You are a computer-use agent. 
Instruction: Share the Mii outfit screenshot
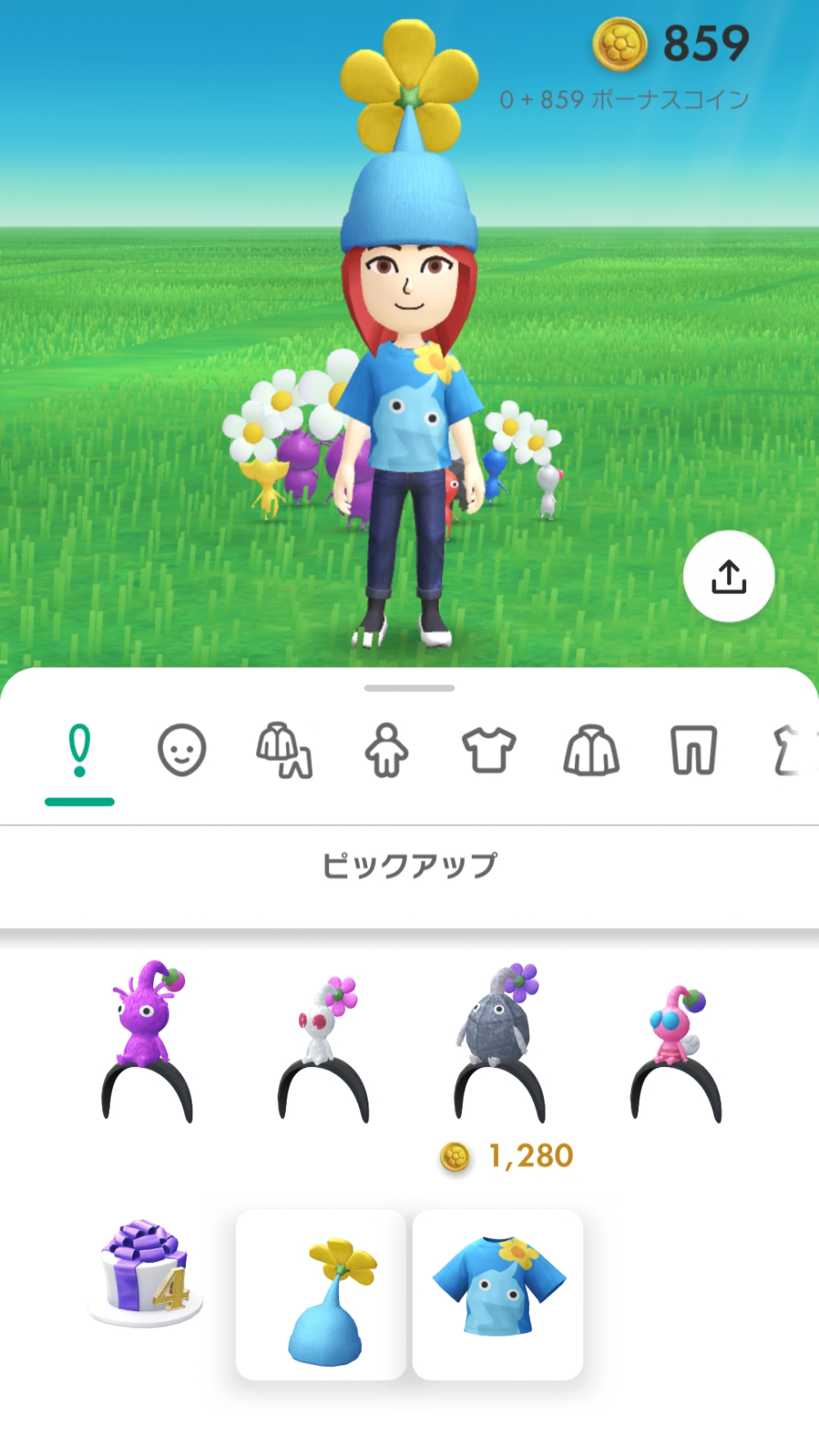pyautogui.click(x=728, y=577)
